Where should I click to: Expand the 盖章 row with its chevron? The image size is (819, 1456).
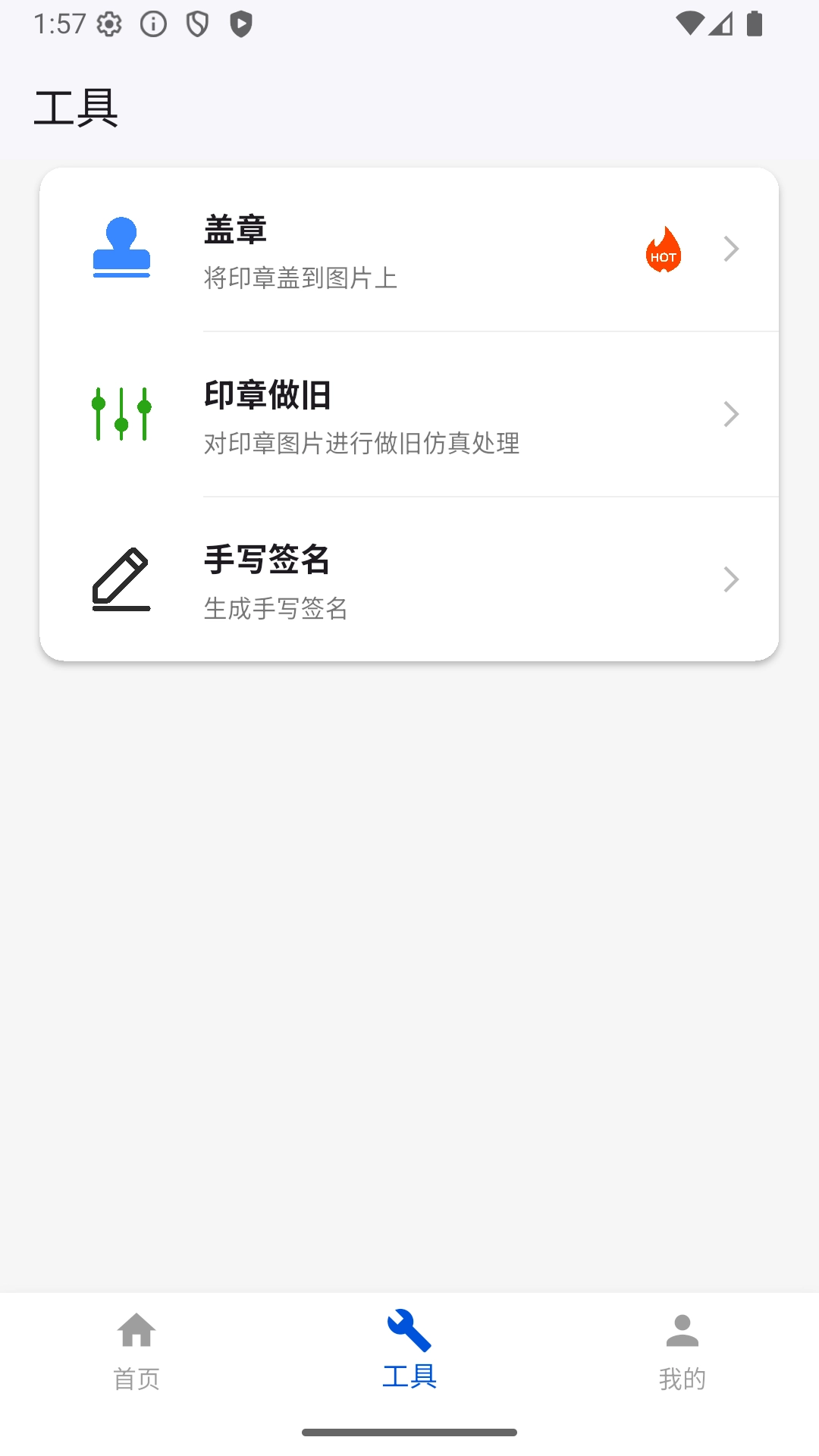tap(730, 249)
